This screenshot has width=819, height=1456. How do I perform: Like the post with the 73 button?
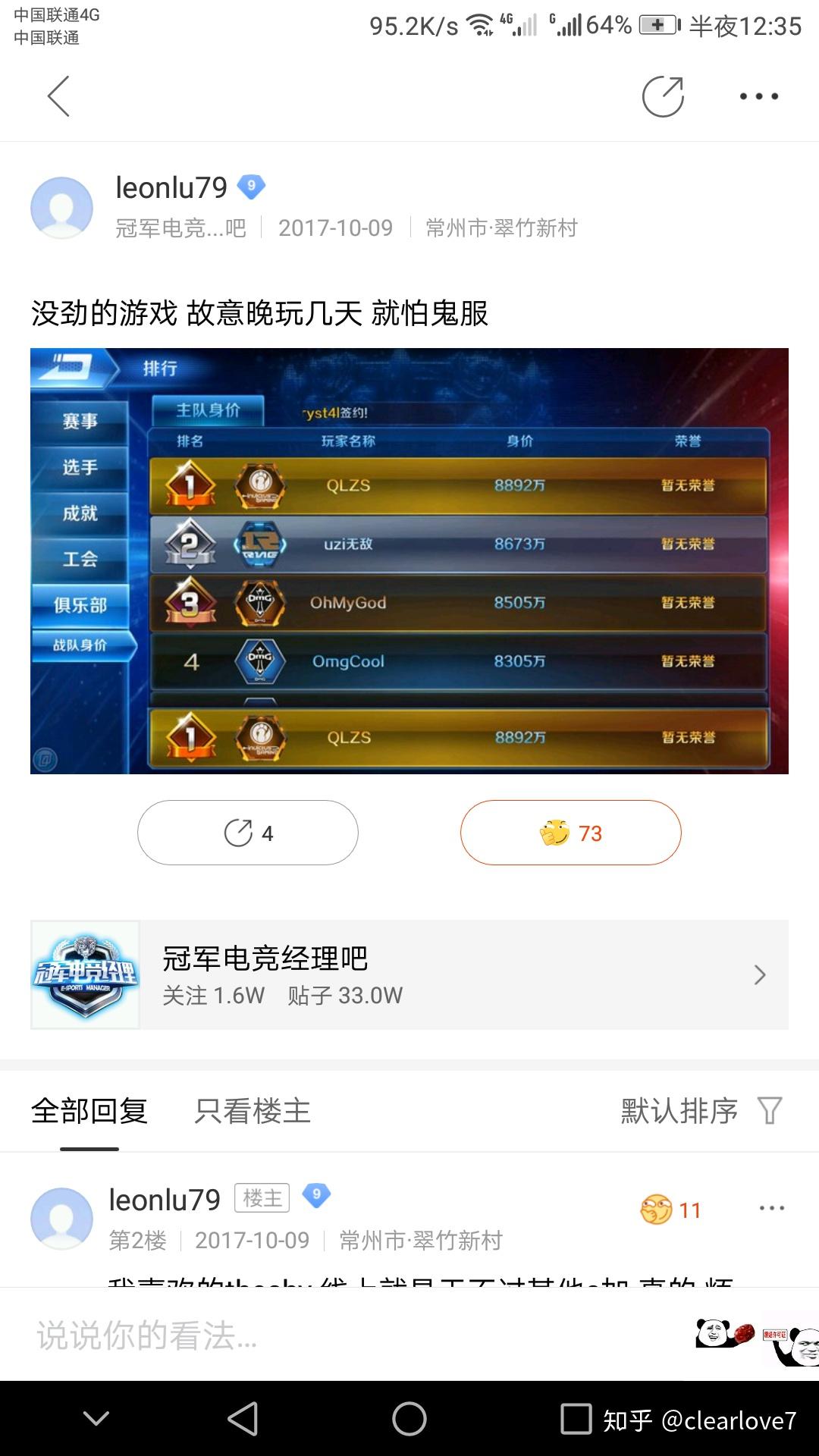[x=571, y=833]
